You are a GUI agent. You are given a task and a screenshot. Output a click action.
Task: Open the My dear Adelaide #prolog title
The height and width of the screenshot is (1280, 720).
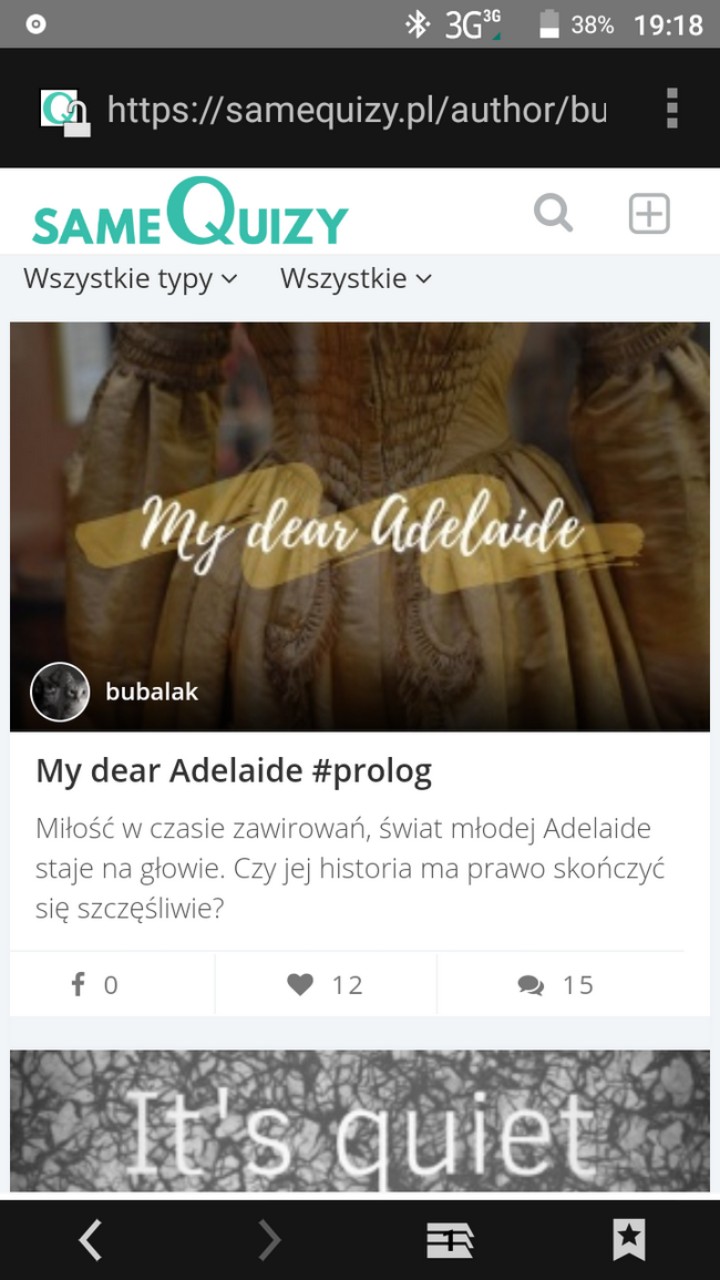(x=234, y=771)
